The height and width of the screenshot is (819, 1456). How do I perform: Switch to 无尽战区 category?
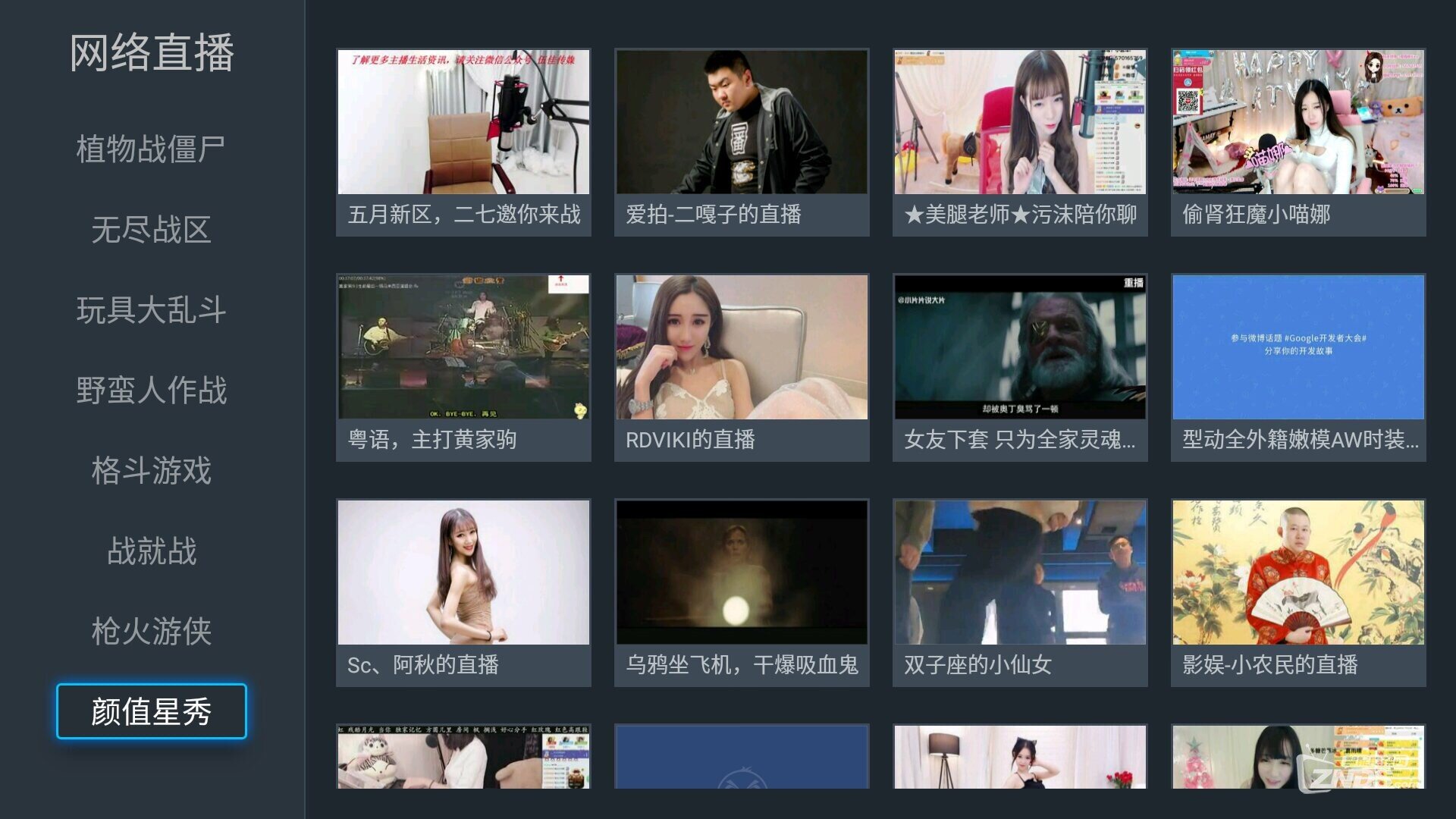click(151, 230)
